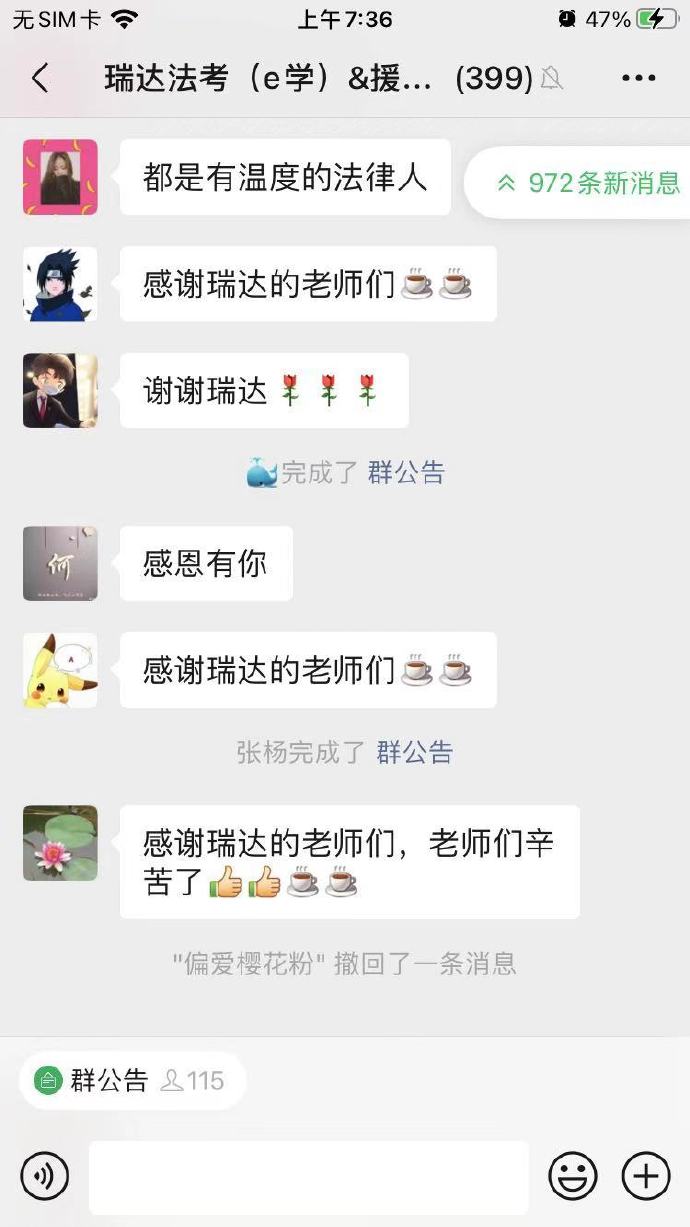The width and height of the screenshot is (690, 1227).
Task: Open the profile of the 何 avatar
Action: 60,564
